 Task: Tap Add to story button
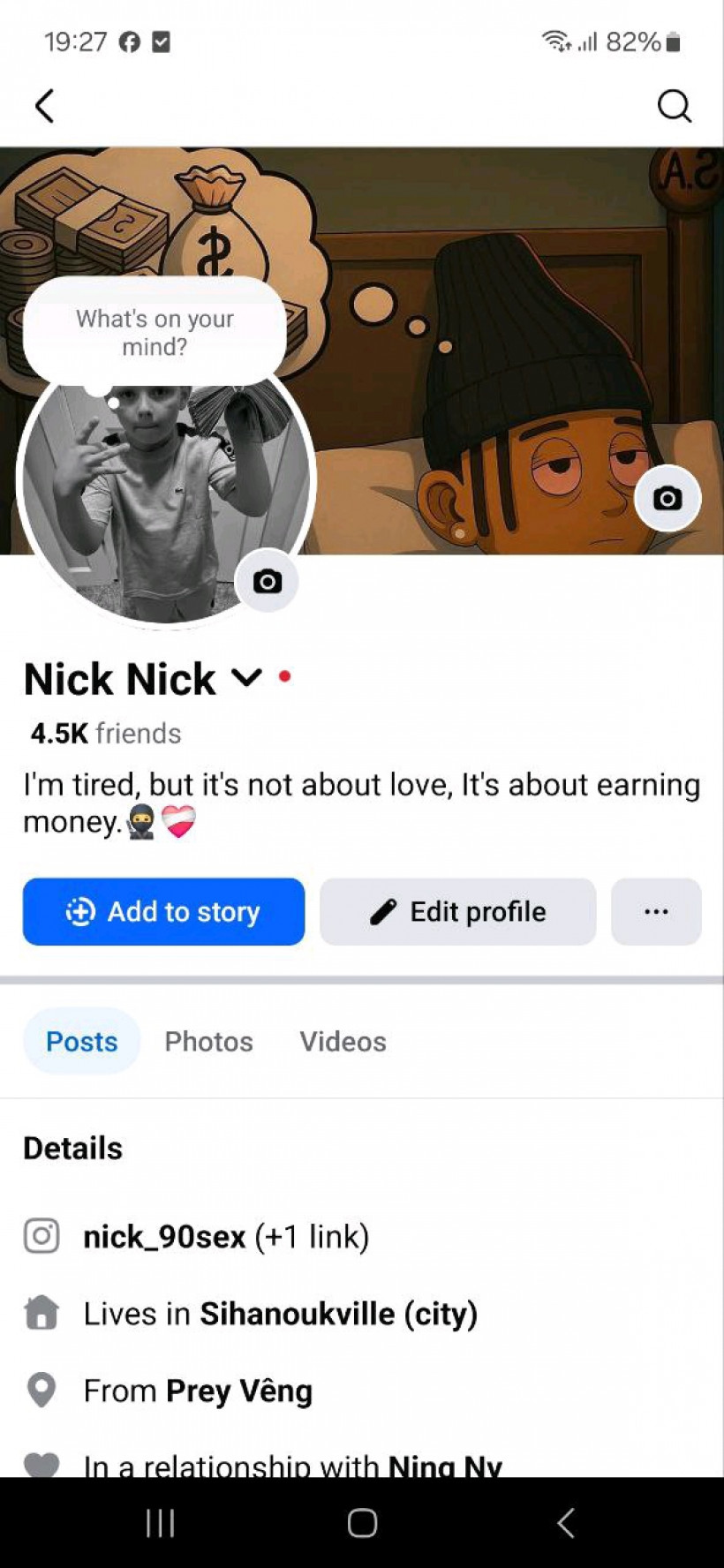click(x=163, y=911)
